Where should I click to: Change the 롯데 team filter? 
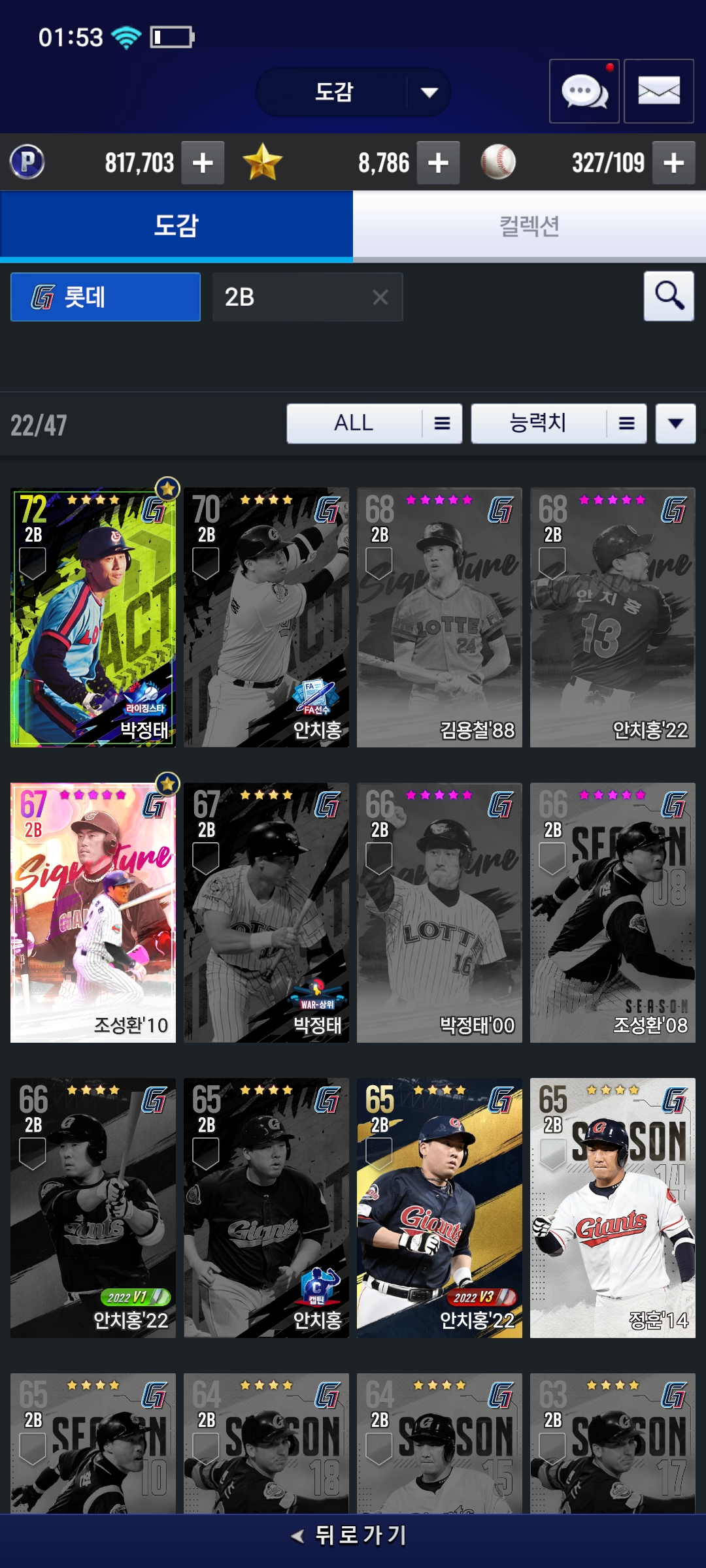[105, 297]
